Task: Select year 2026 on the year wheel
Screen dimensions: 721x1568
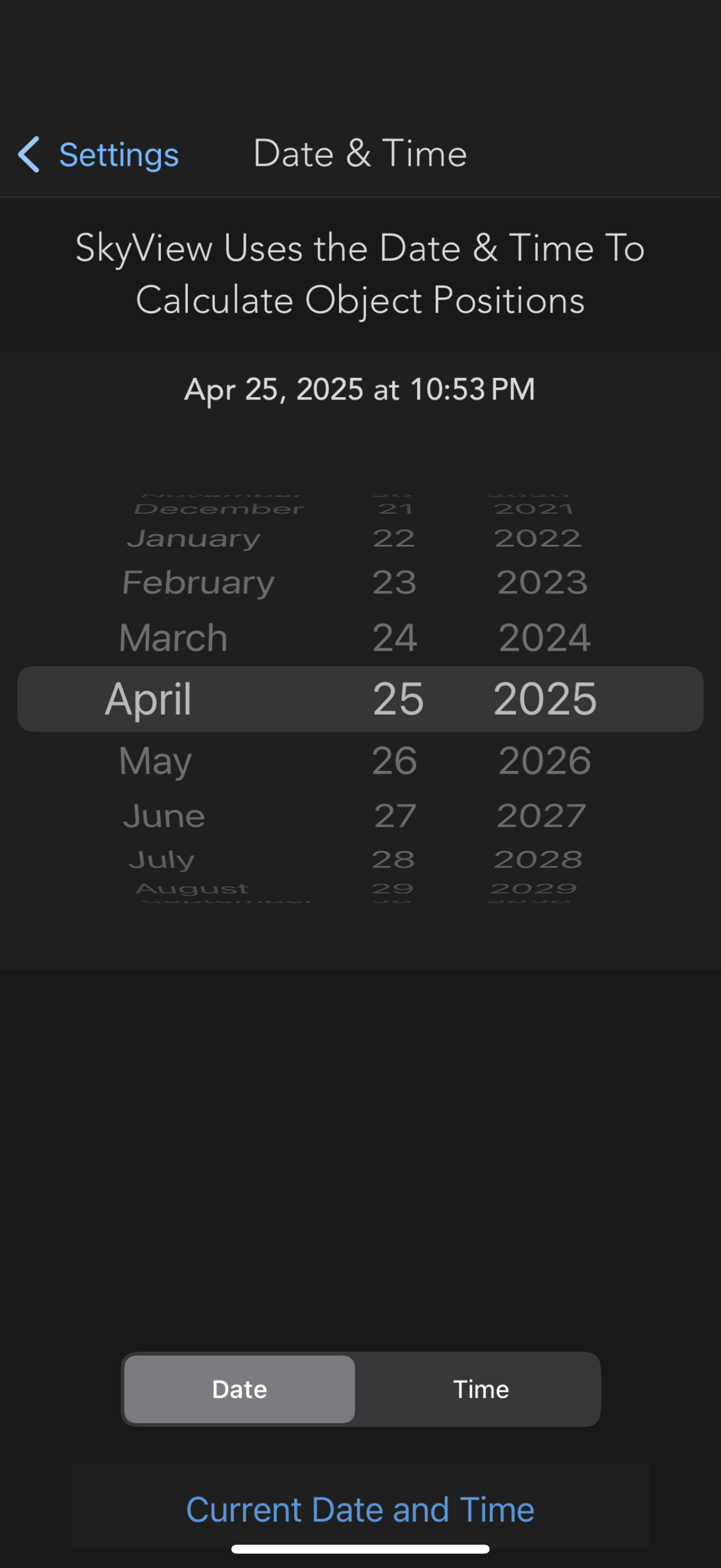Action: pyautogui.click(x=544, y=760)
